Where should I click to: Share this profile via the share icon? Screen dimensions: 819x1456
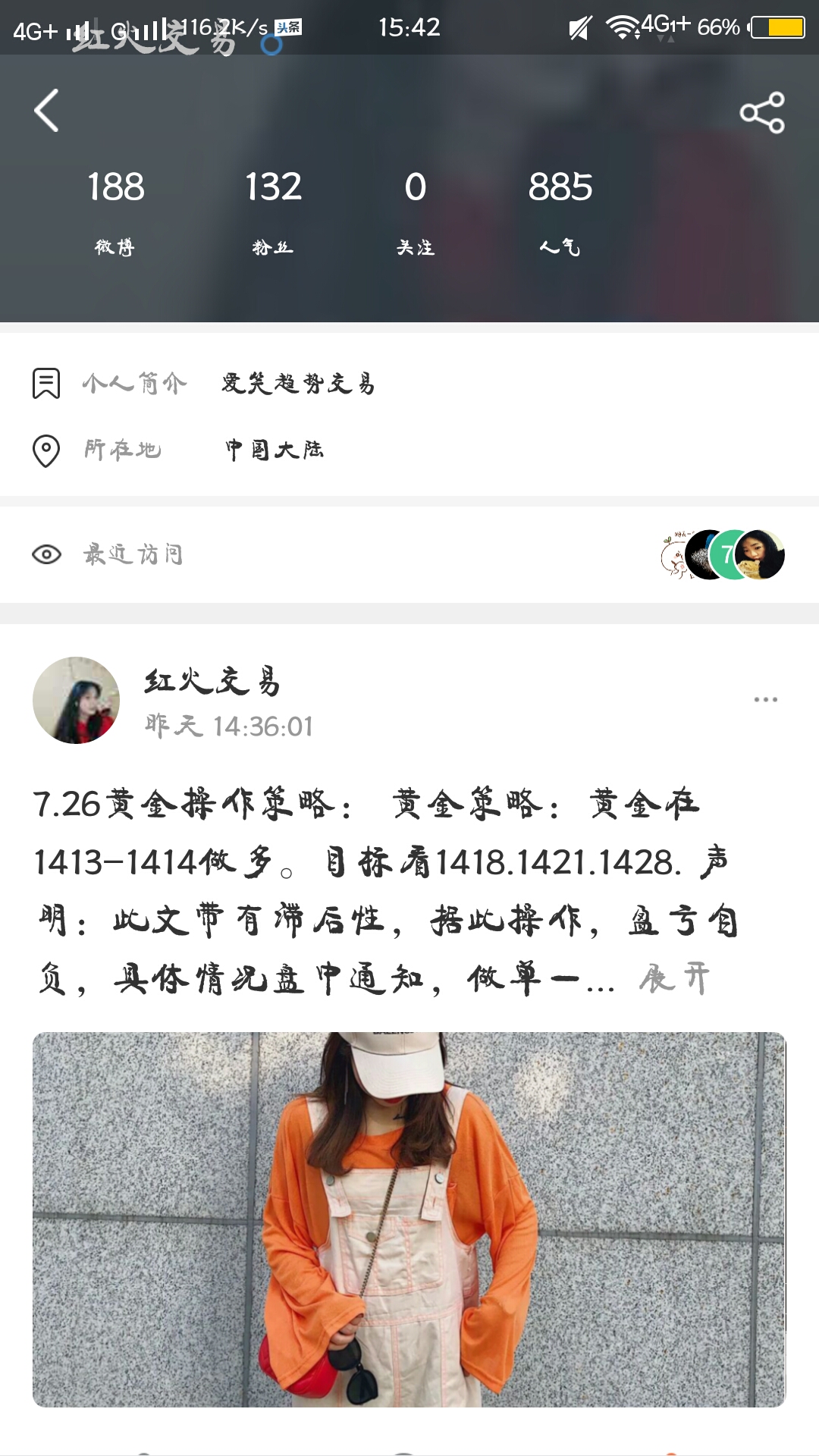pos(762,112)
